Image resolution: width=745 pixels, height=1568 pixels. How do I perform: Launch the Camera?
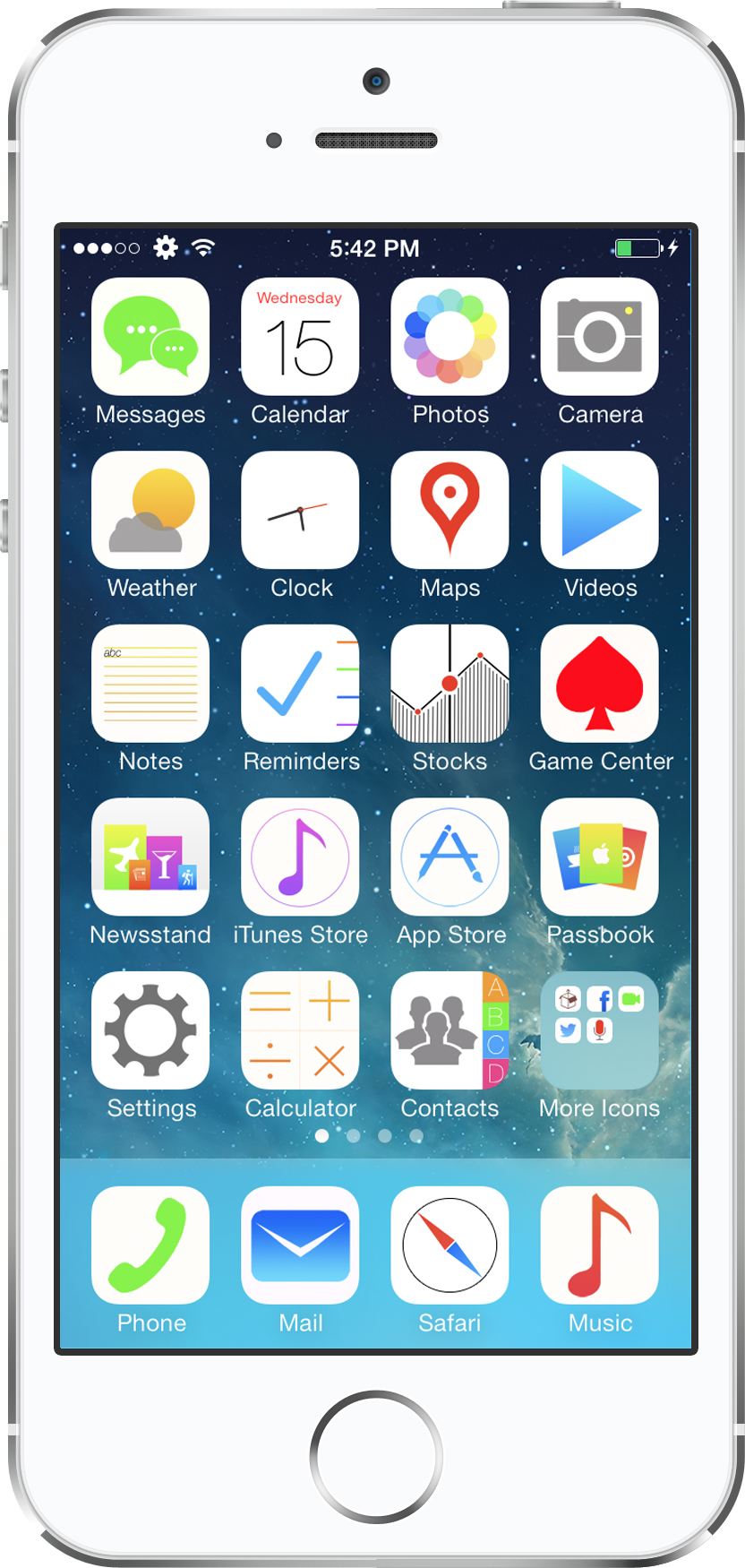599,336
